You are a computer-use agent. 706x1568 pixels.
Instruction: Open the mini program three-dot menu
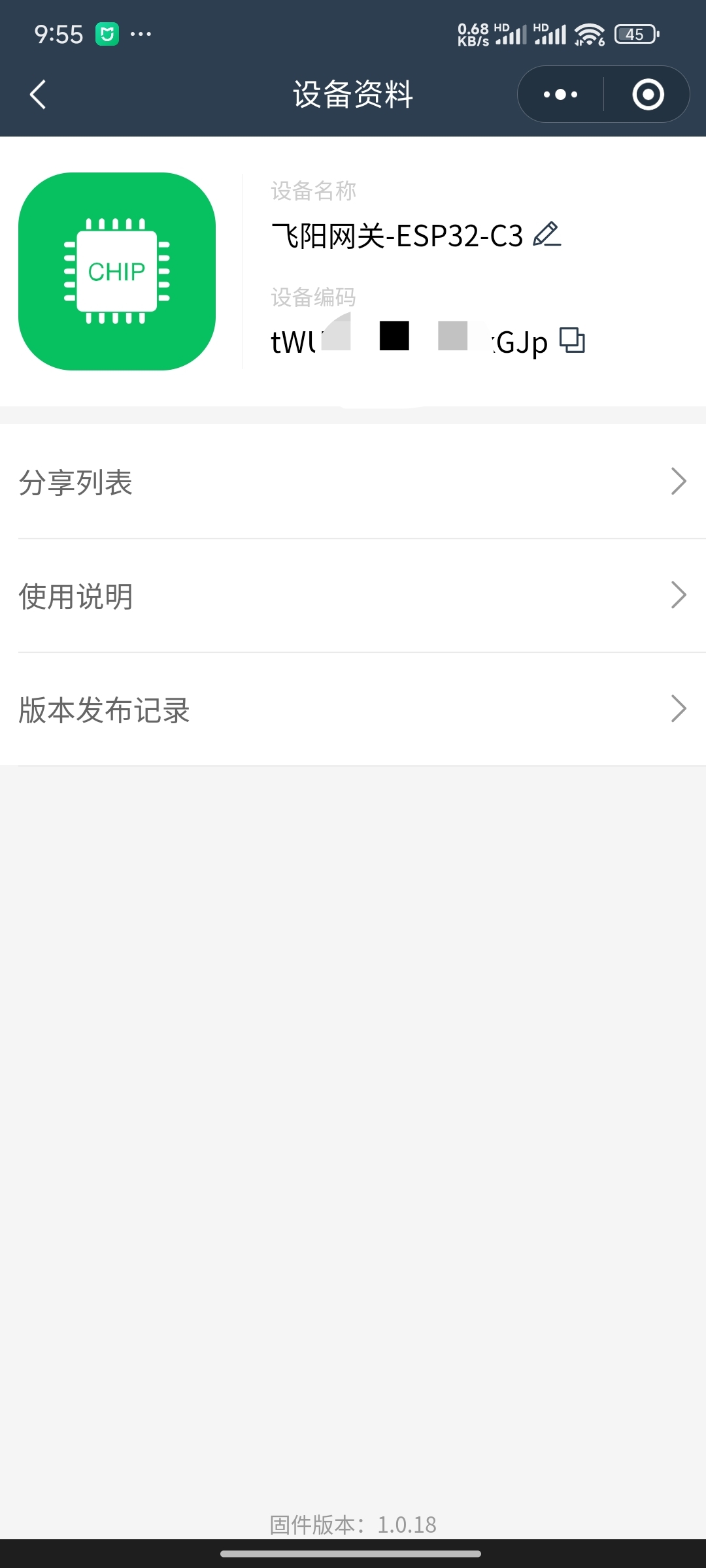point(560,95)
